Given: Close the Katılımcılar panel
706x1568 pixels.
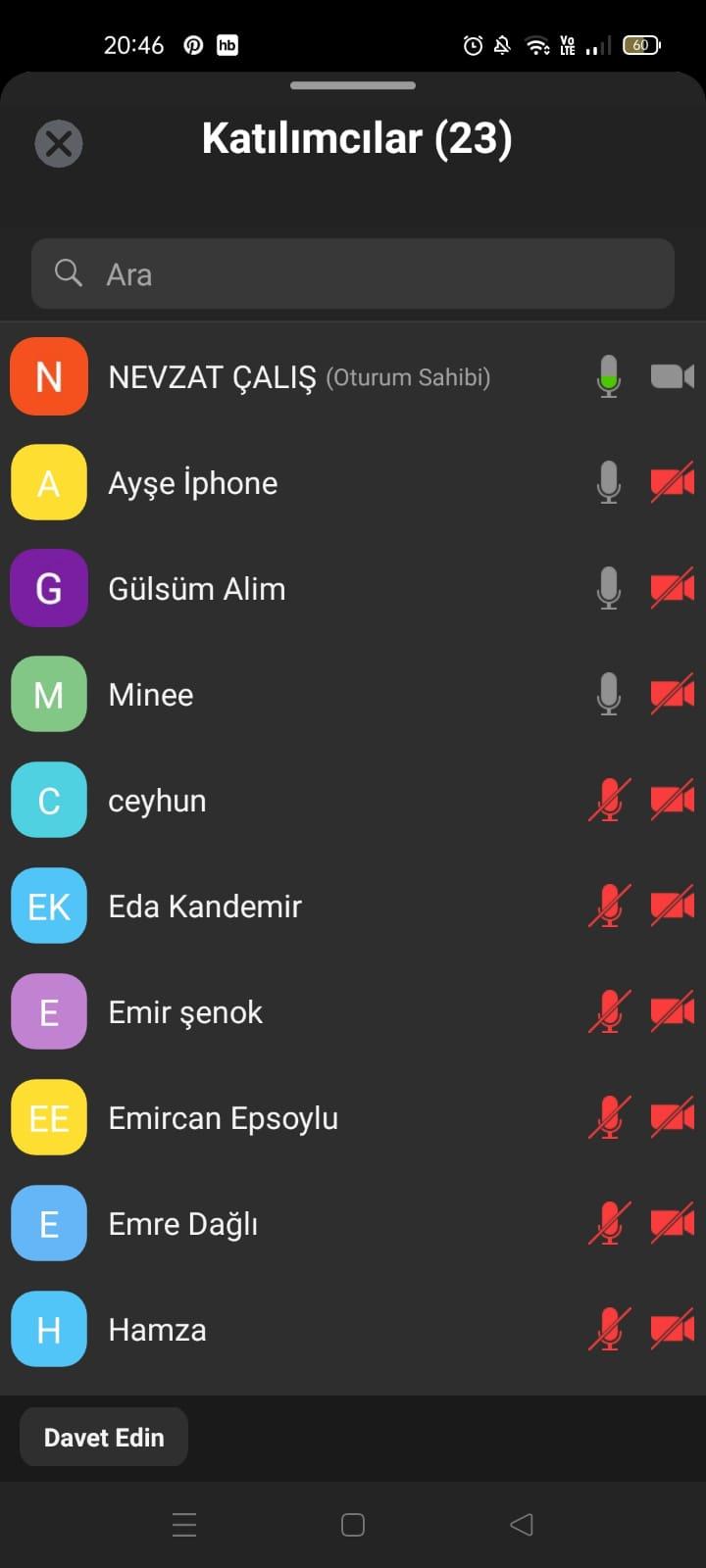Looking at the screenshot, I should (59, 144).
